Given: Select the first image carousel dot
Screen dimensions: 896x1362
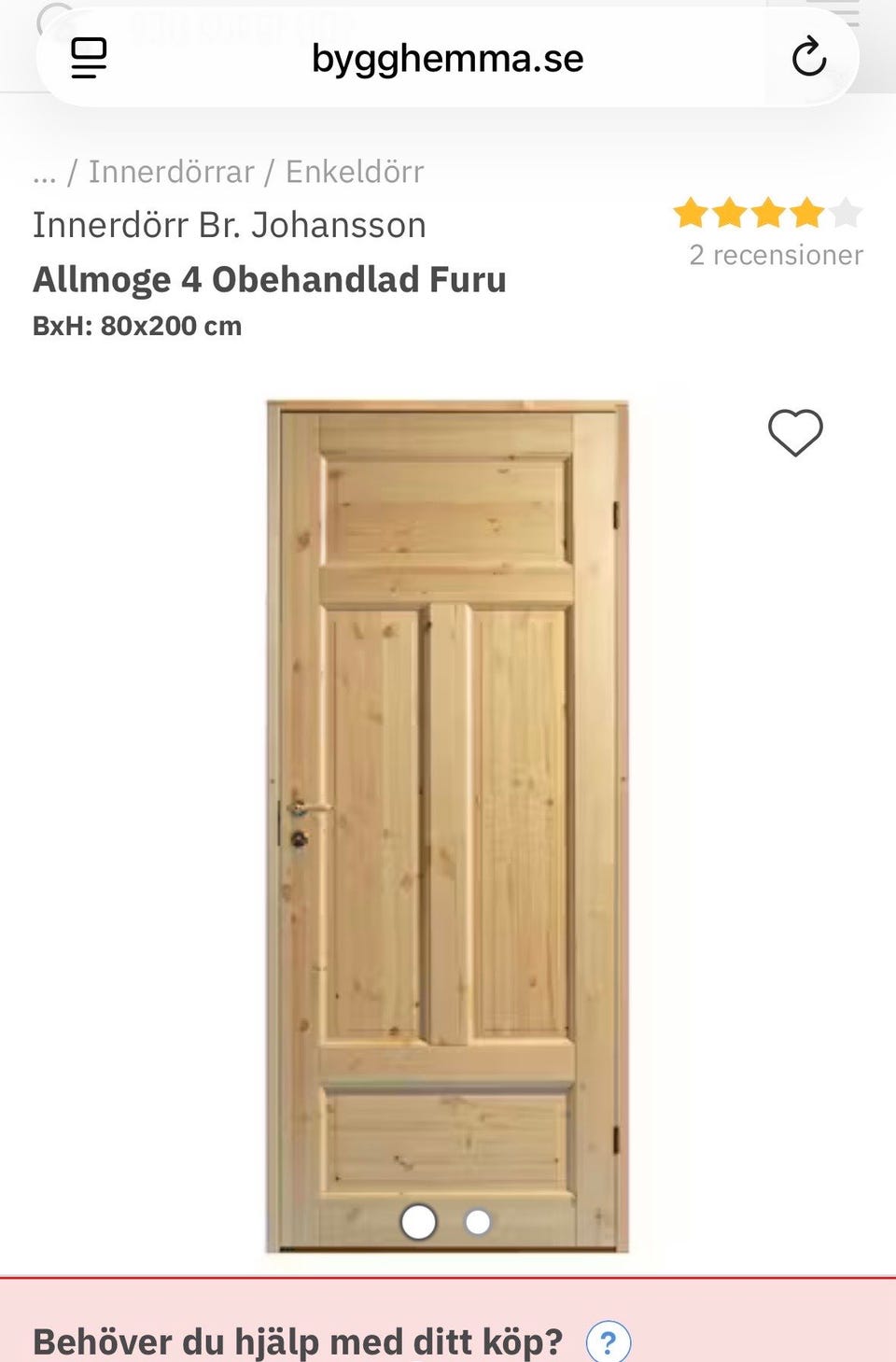Looking at the screenshot, I should (x=419, y=1219).
